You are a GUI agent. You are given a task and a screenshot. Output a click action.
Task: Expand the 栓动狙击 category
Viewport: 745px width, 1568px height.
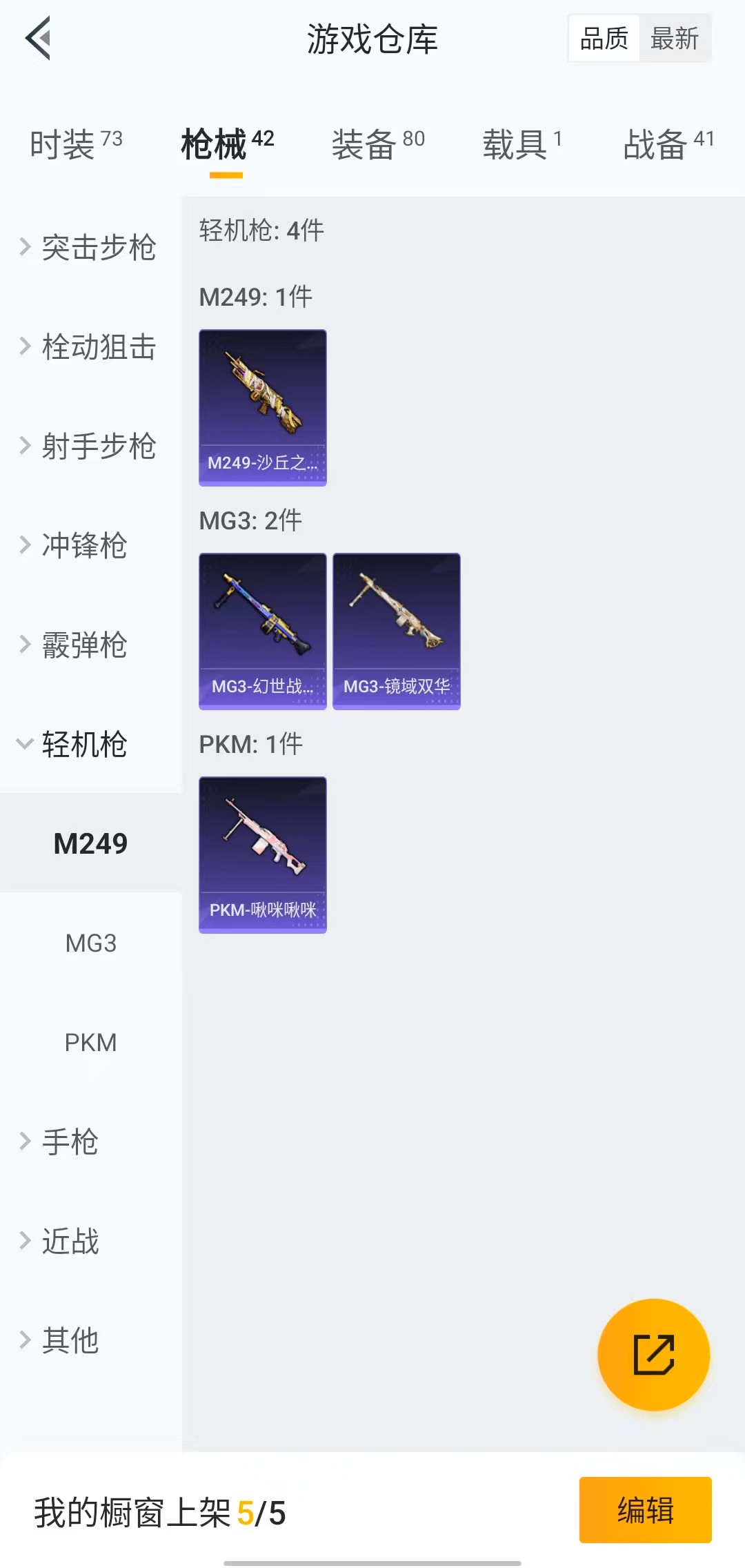coord(90,346)
